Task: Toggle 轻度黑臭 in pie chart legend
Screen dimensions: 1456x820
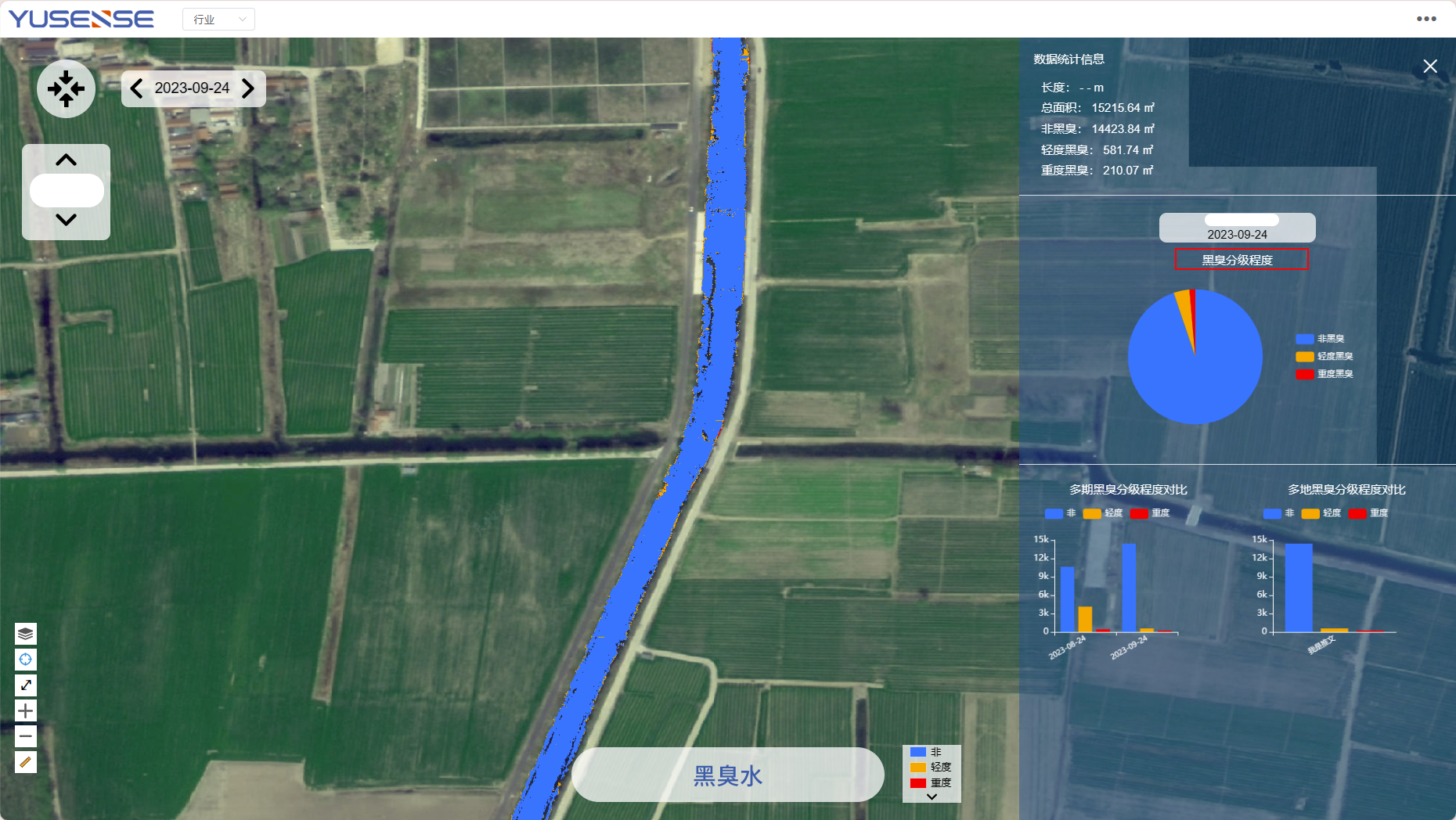Action: point(1324,356)
